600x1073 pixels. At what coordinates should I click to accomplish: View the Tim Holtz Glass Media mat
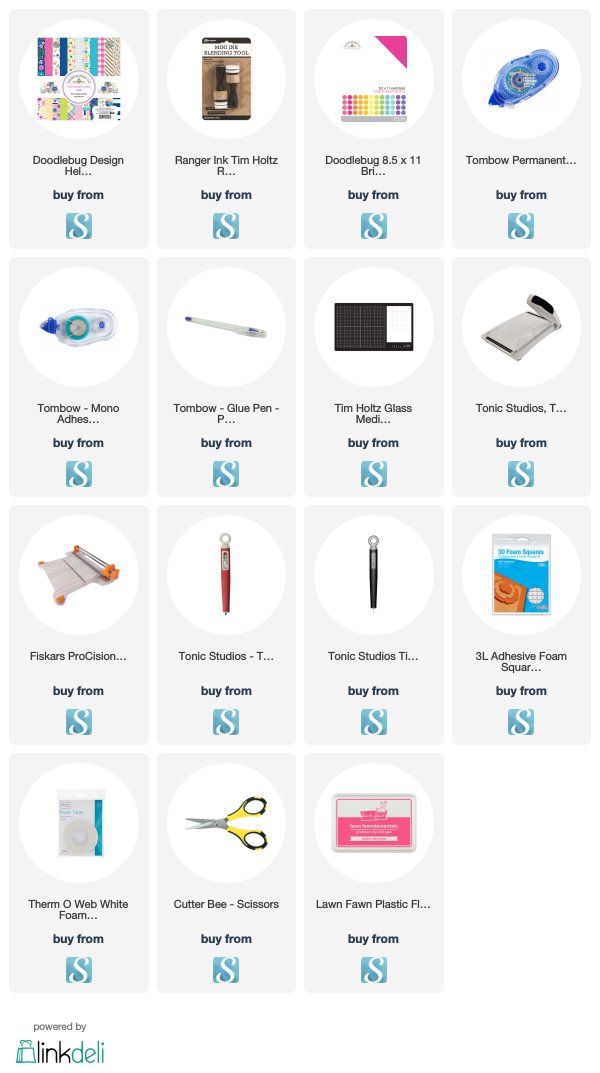(x=374, y=327)
